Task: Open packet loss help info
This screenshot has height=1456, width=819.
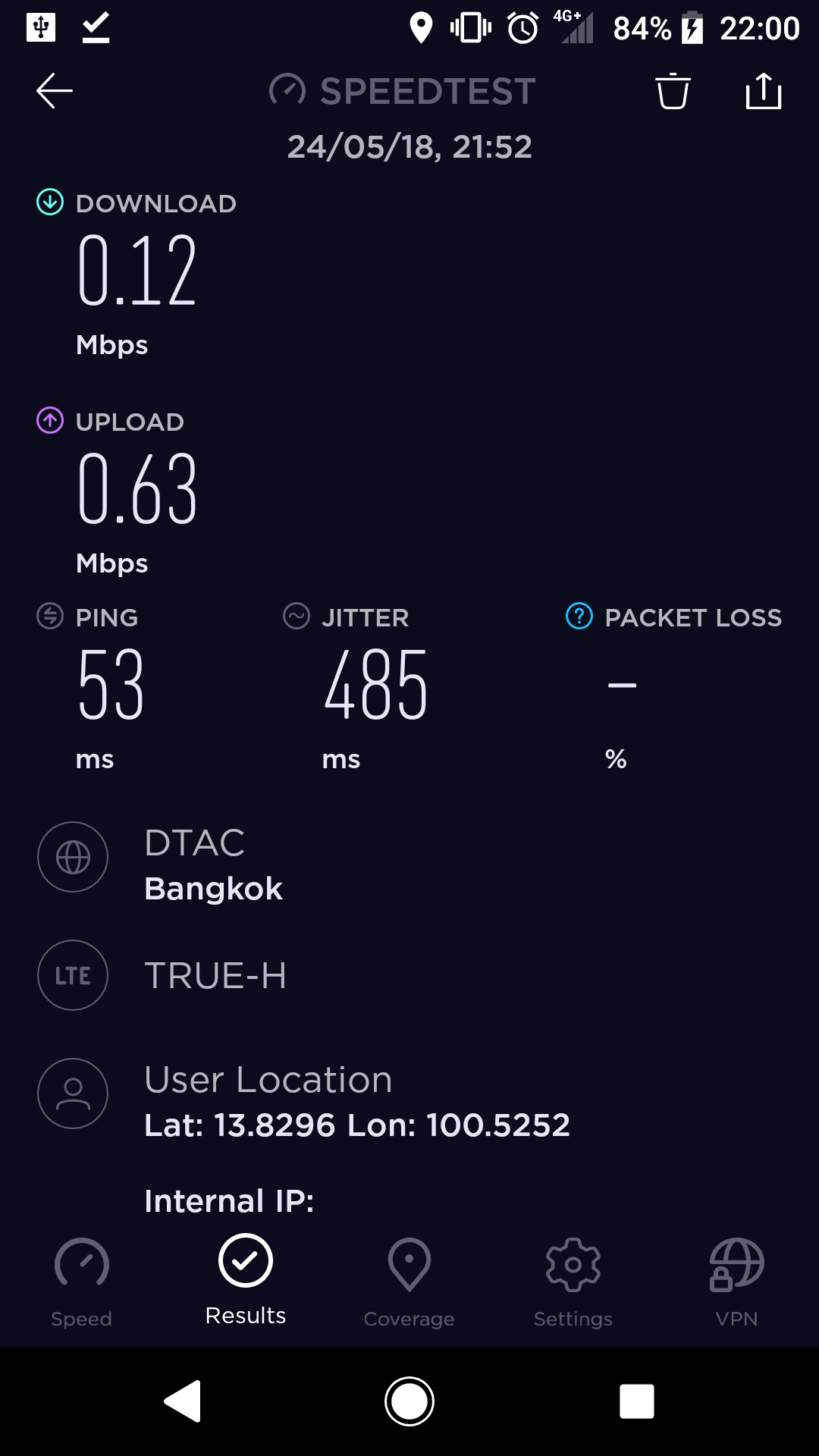Action: [x=579, y=617]
